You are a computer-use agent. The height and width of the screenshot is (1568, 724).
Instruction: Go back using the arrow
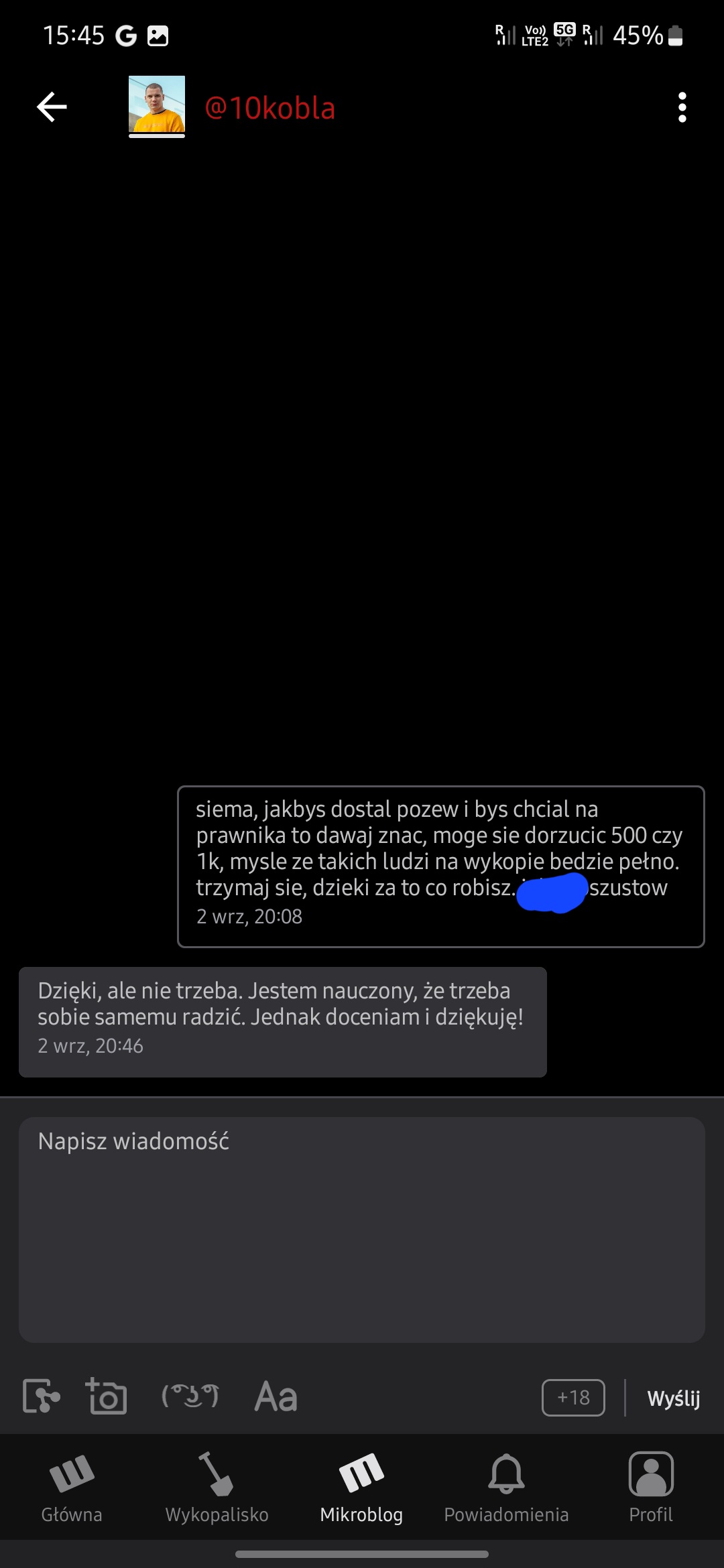[x=52, y=107]
